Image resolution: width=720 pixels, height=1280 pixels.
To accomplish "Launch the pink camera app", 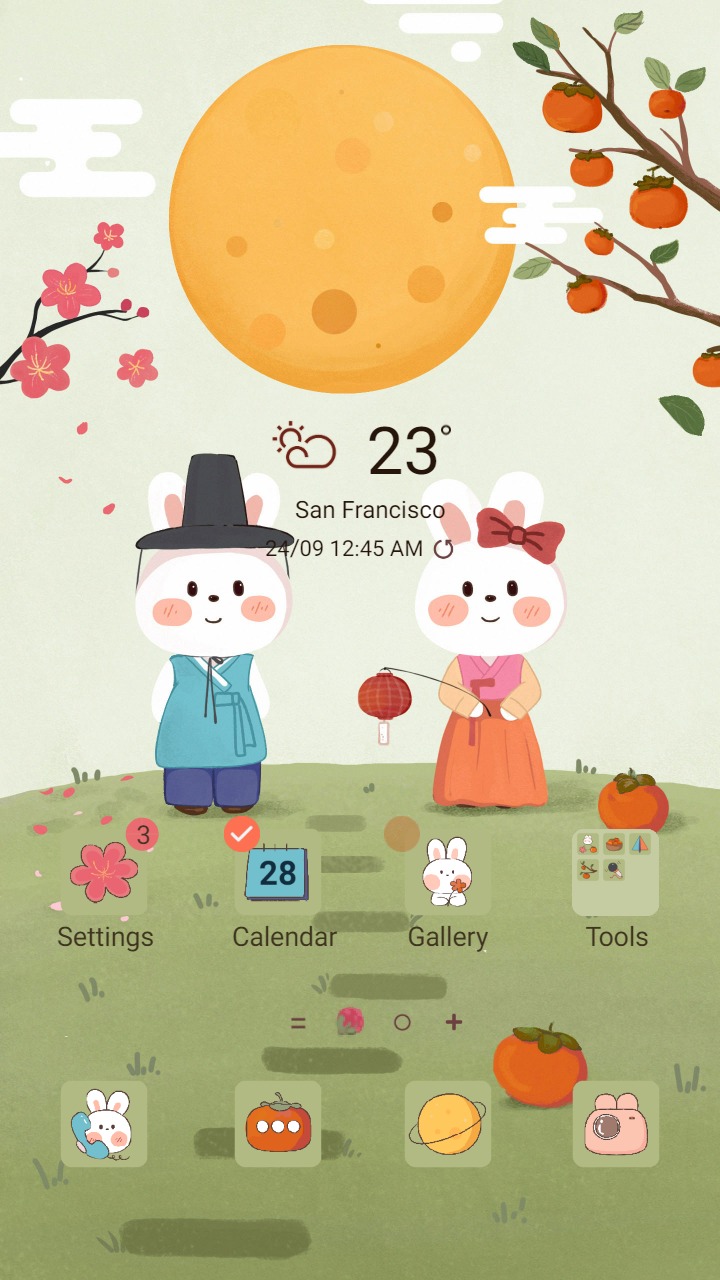I will coord(614,1123).
